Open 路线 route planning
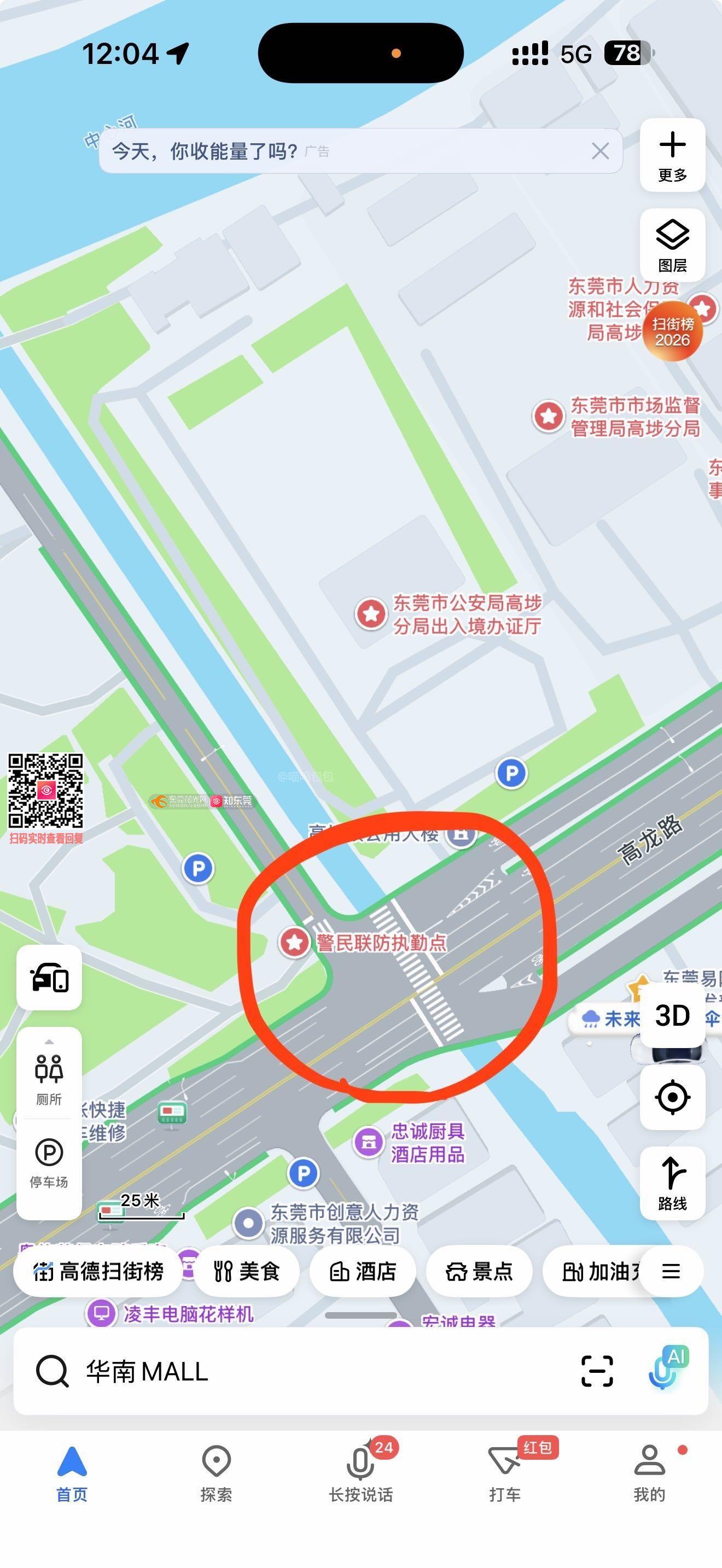The image size is (722, 1568). 672,1183
